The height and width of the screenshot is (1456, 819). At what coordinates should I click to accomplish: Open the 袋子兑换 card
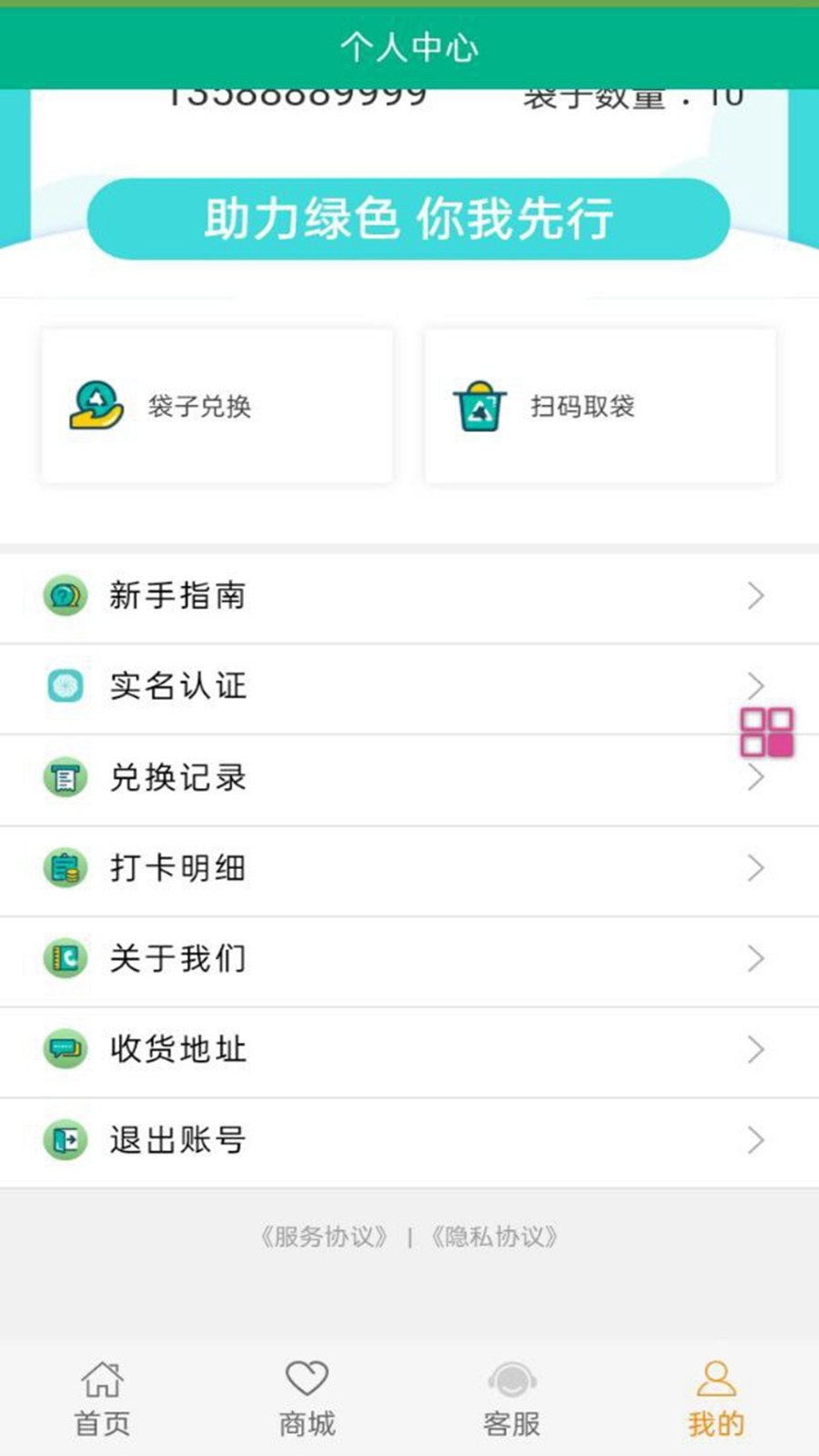[x=217, y=406]
